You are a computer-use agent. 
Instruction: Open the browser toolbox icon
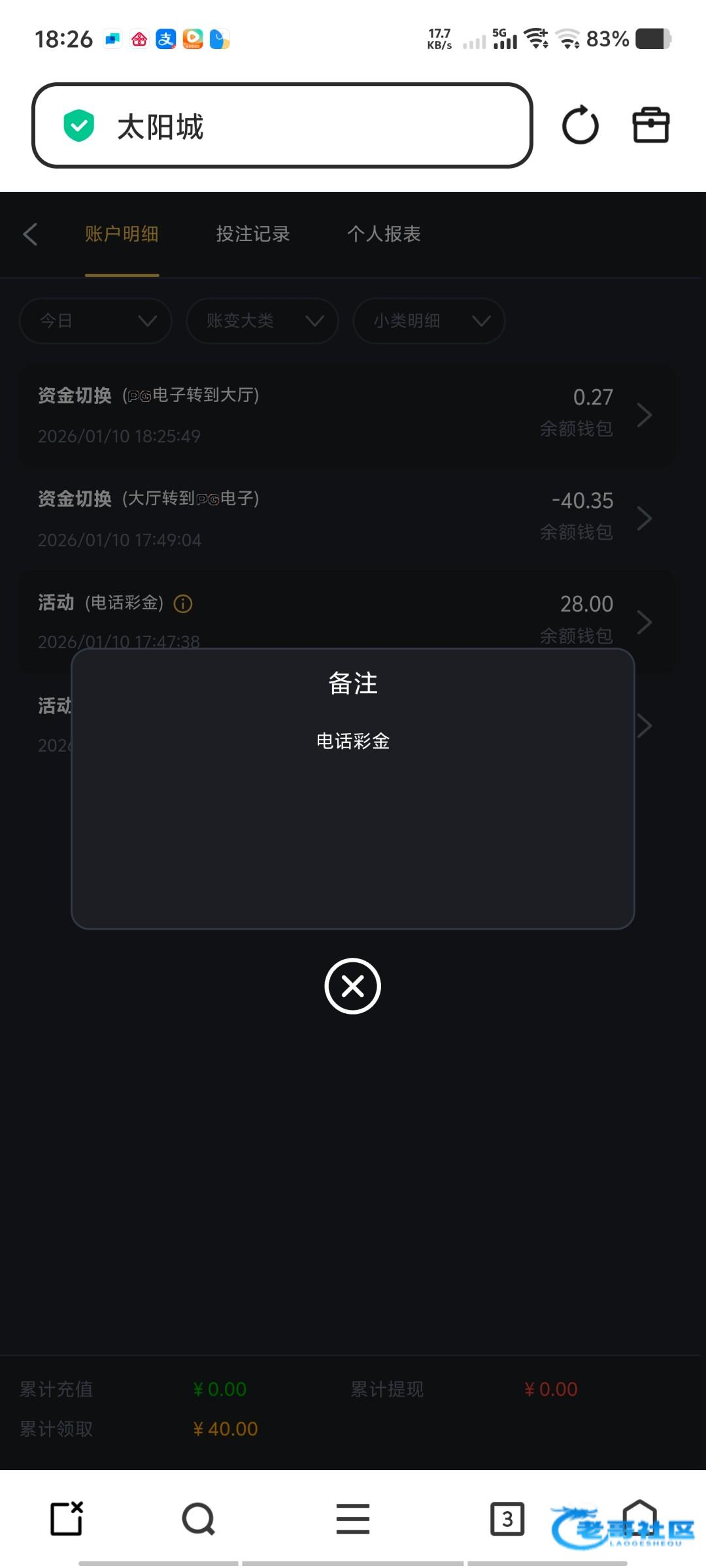pos(650,125)
